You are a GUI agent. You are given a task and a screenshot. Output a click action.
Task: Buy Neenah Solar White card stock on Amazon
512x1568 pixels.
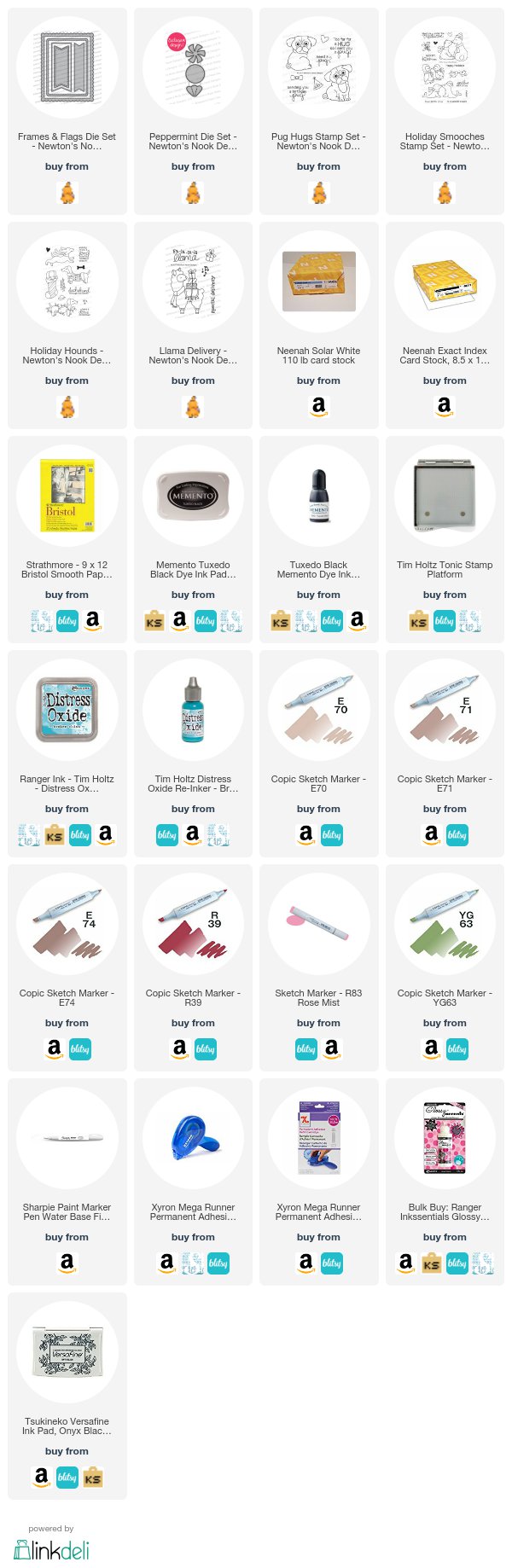point(318,407)
